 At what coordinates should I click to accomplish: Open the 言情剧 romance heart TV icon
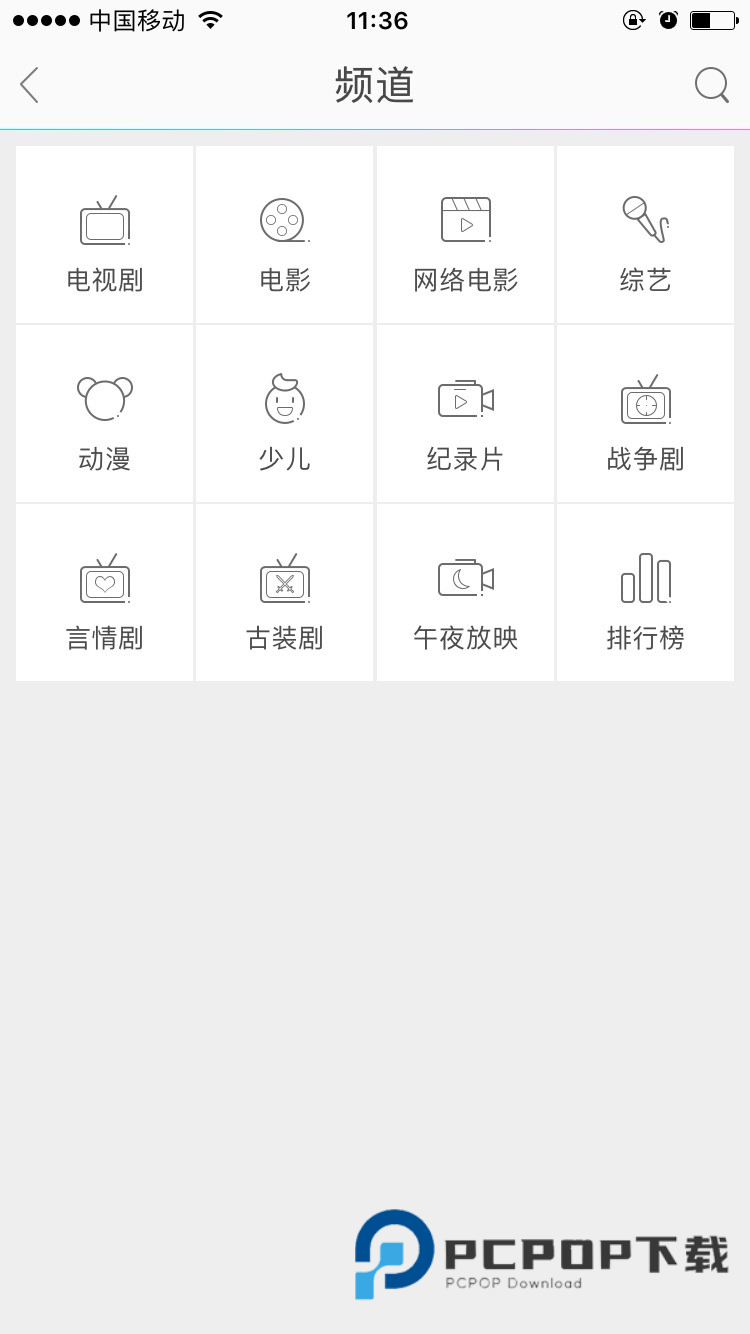point(104,578)
